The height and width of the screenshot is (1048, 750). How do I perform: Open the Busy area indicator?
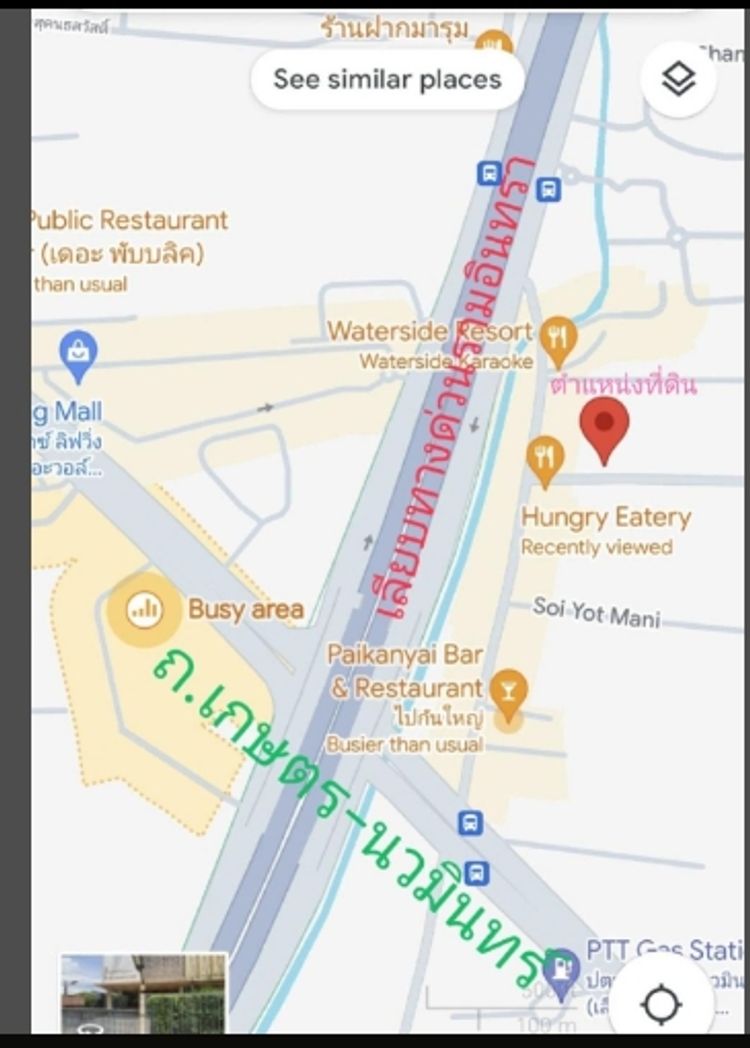point(146,608)
